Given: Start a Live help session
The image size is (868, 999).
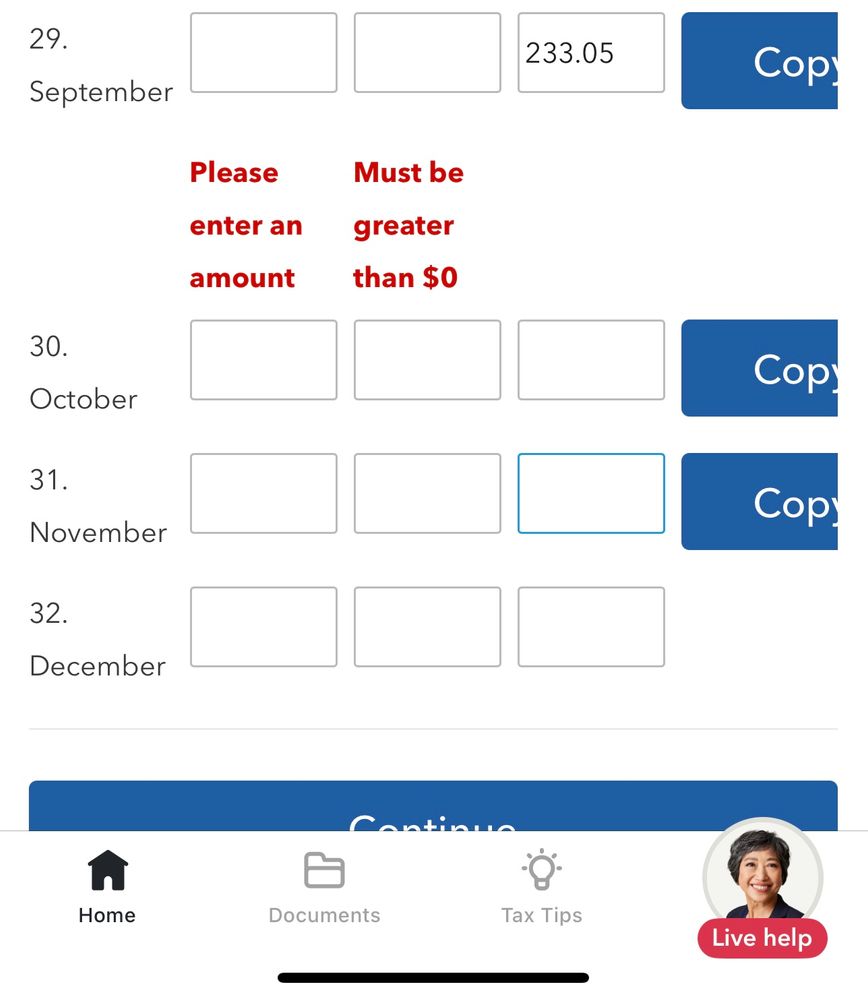Looking at the screenshot, I should point(762,888).
